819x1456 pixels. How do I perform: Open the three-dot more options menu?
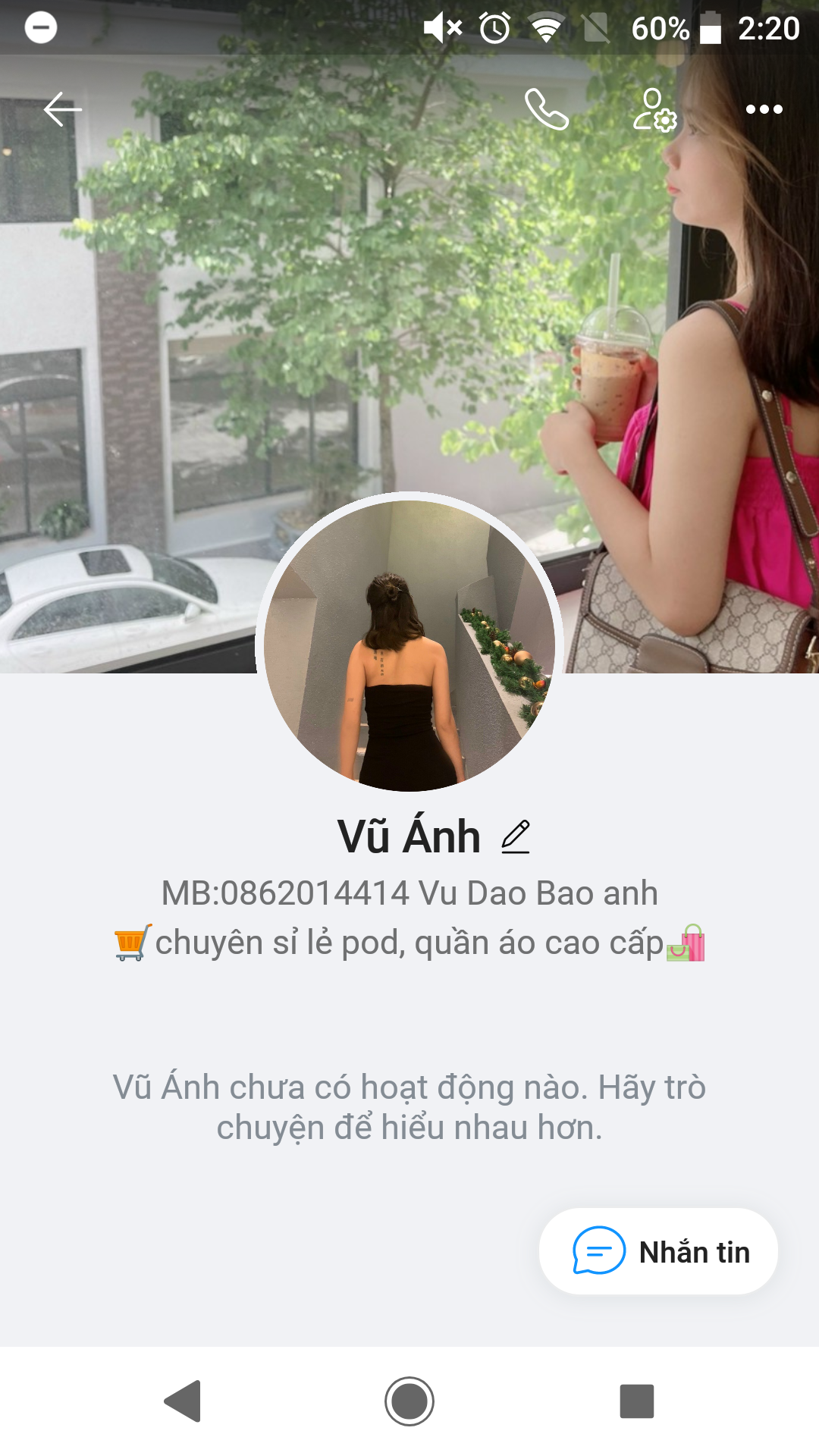765,109
